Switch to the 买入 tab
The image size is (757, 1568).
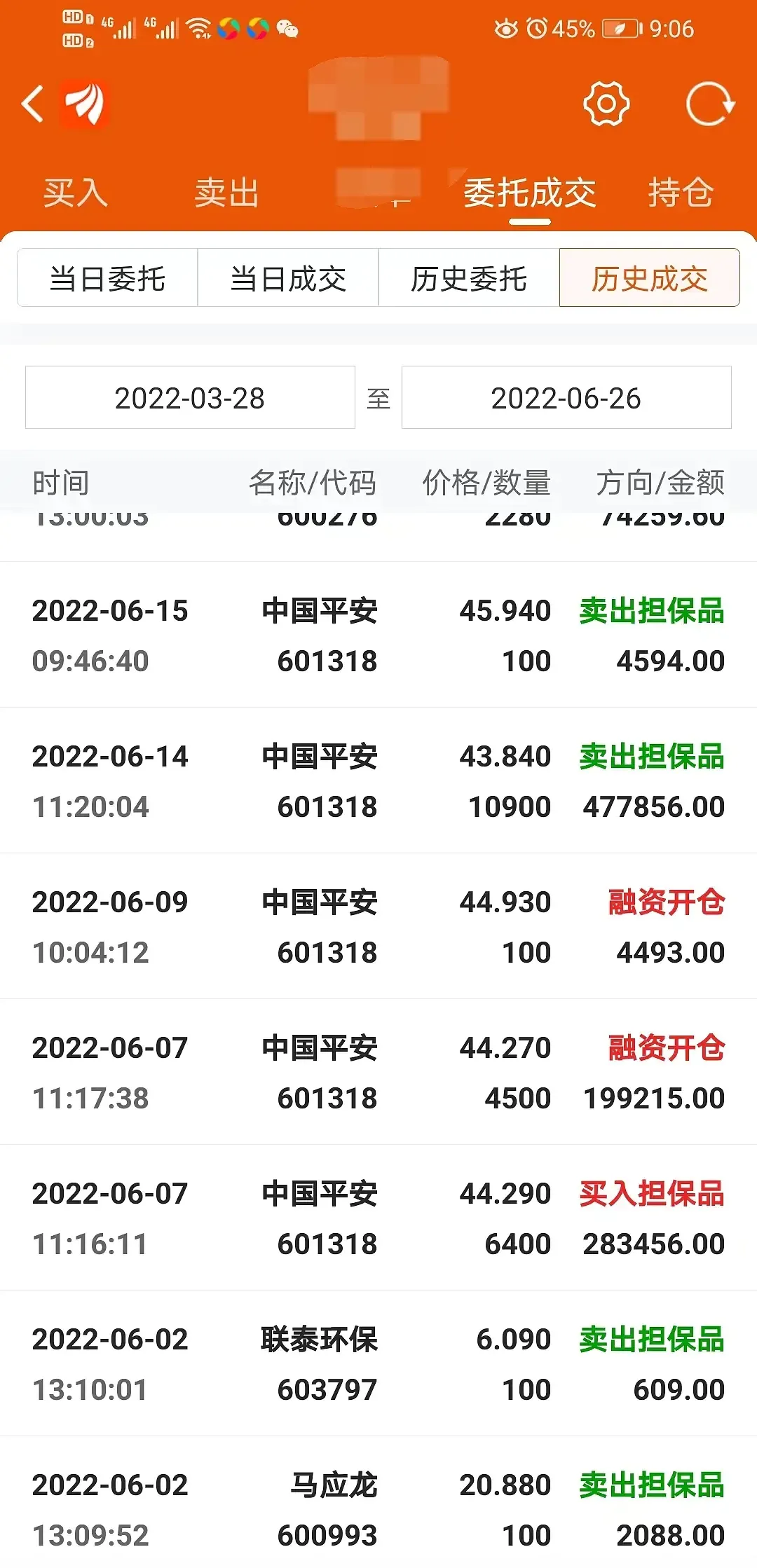point(76,193)
